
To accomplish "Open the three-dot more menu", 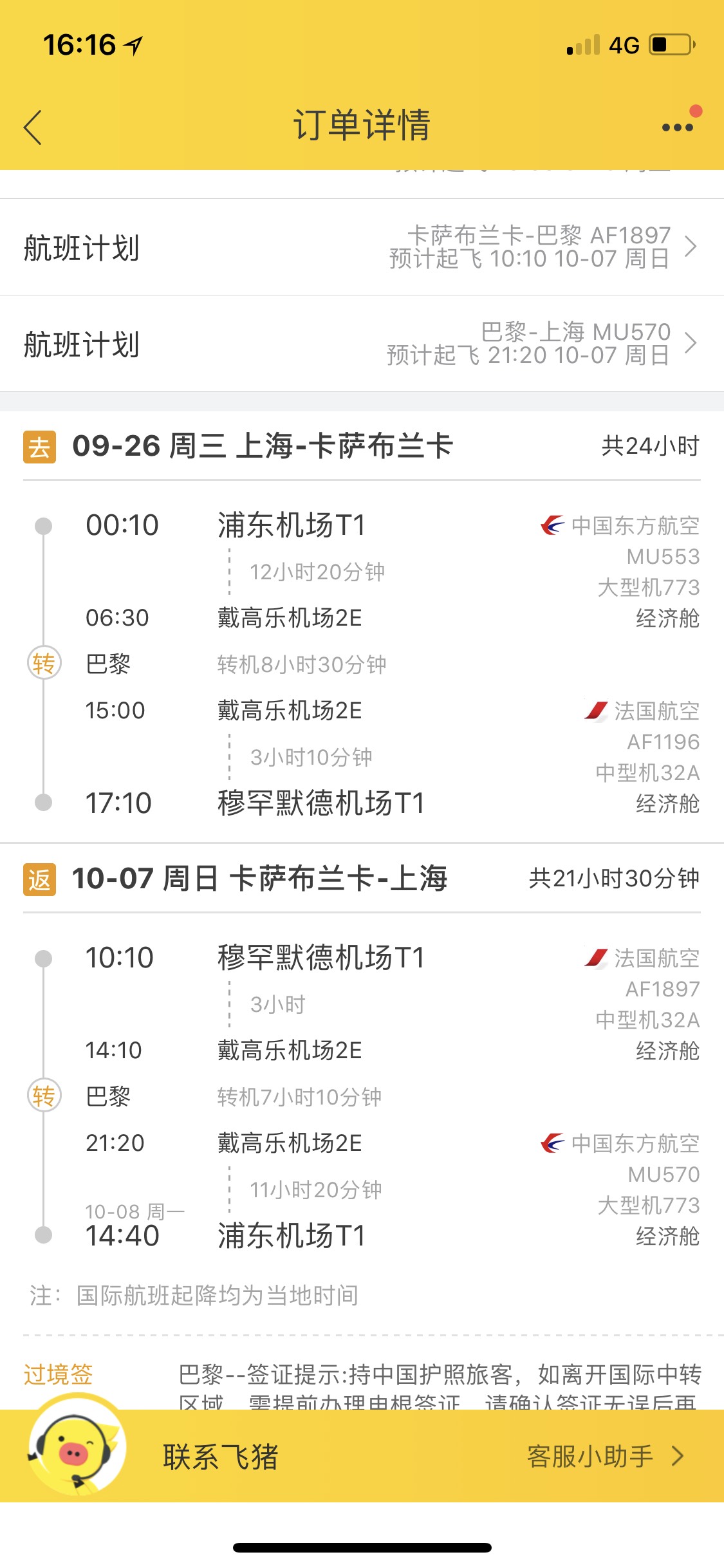I will click(678, 127).
